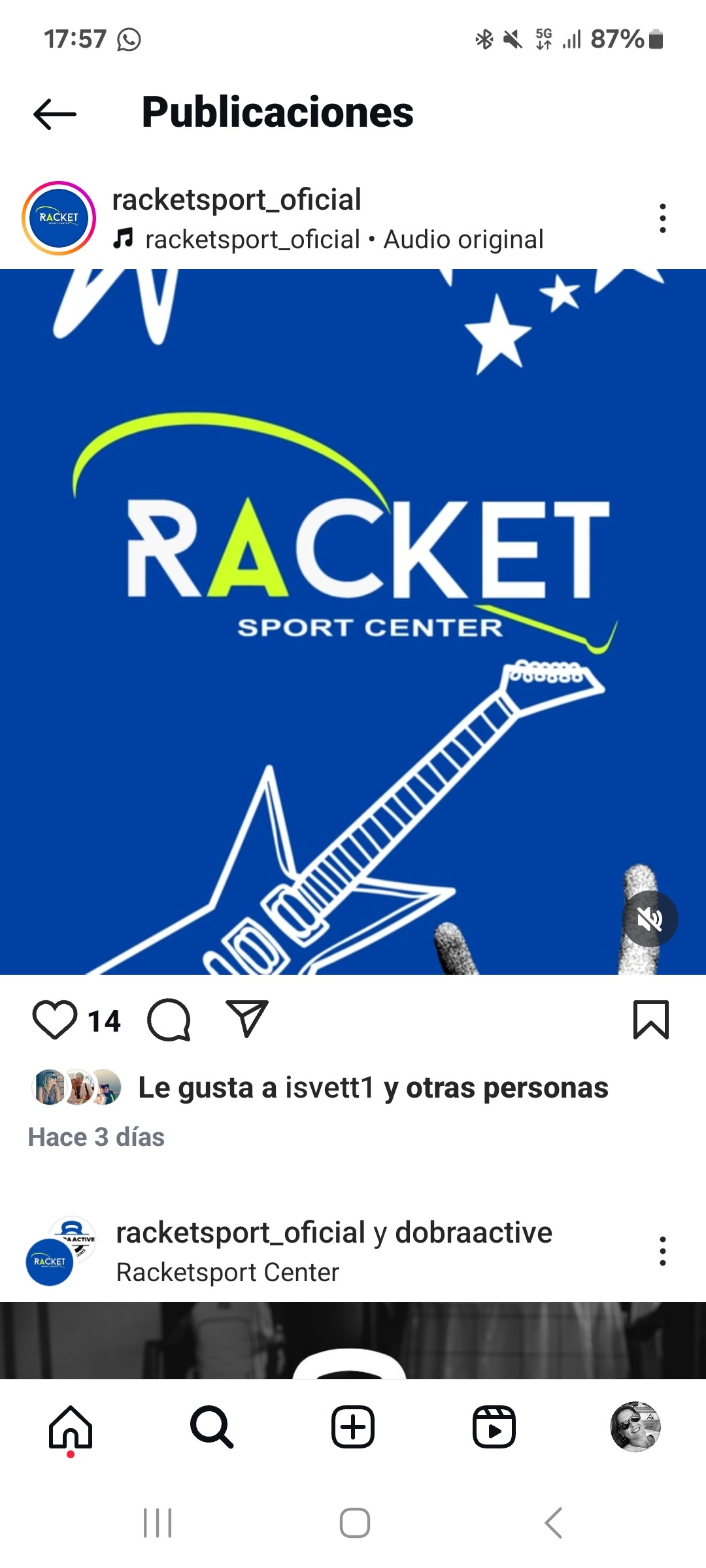Open my profile tab

635,1427
